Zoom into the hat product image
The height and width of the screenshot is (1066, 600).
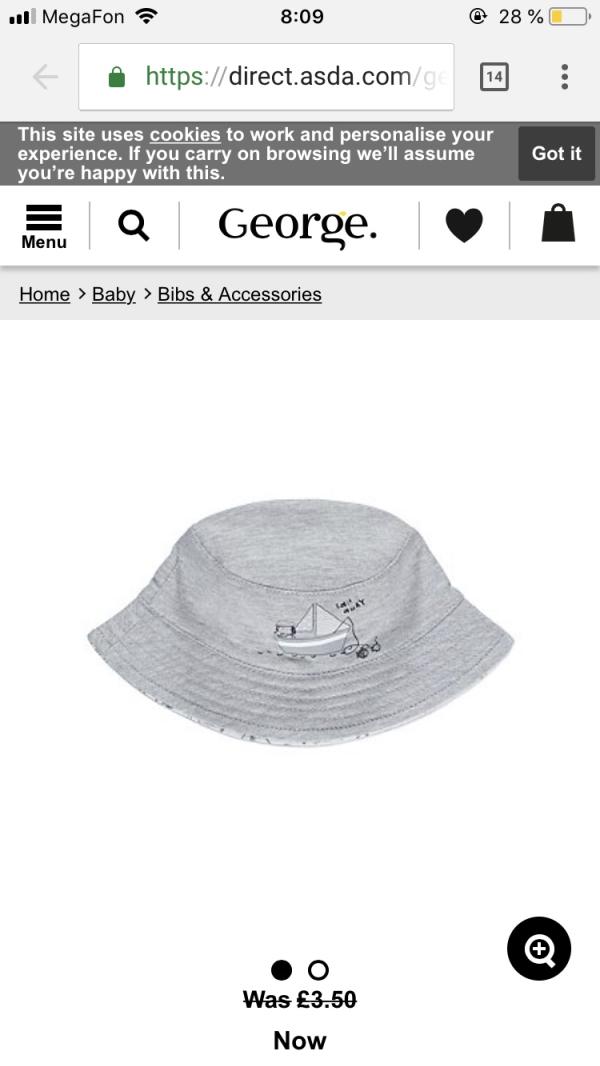[539, 949]
